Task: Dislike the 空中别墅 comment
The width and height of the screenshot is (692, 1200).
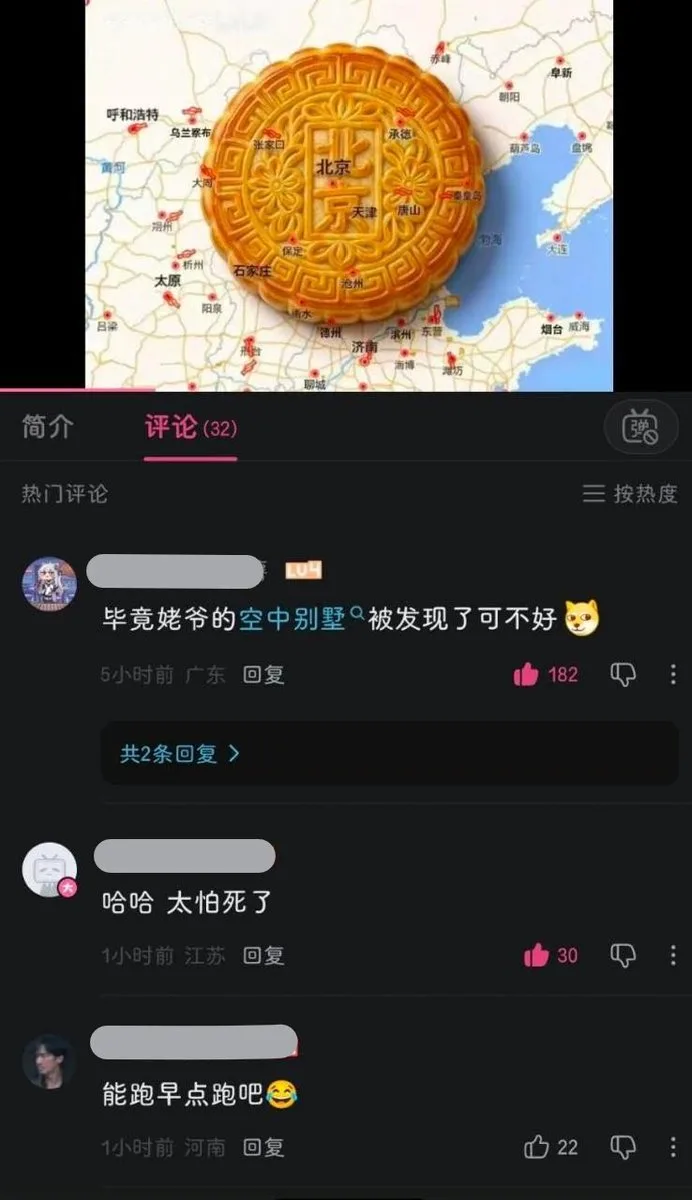Action: tap(623, 675)
